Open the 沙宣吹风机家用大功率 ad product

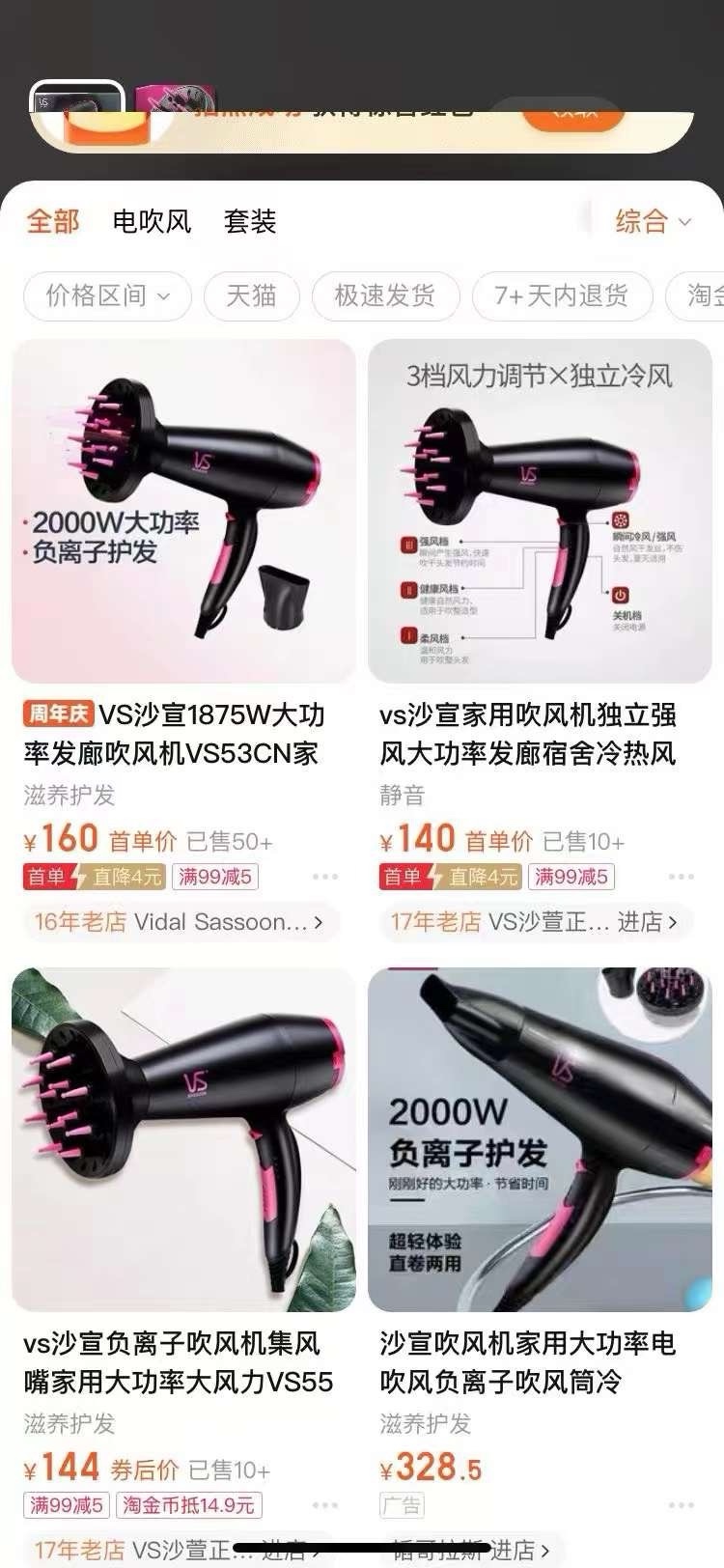tap(540, 1139)
